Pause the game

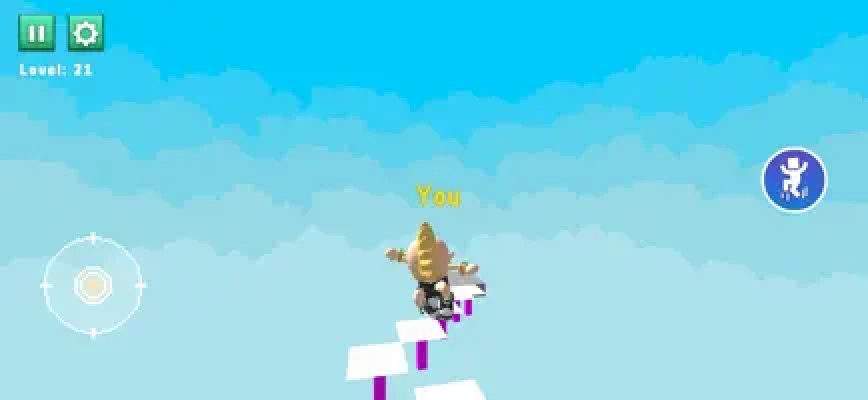point(36,34)
